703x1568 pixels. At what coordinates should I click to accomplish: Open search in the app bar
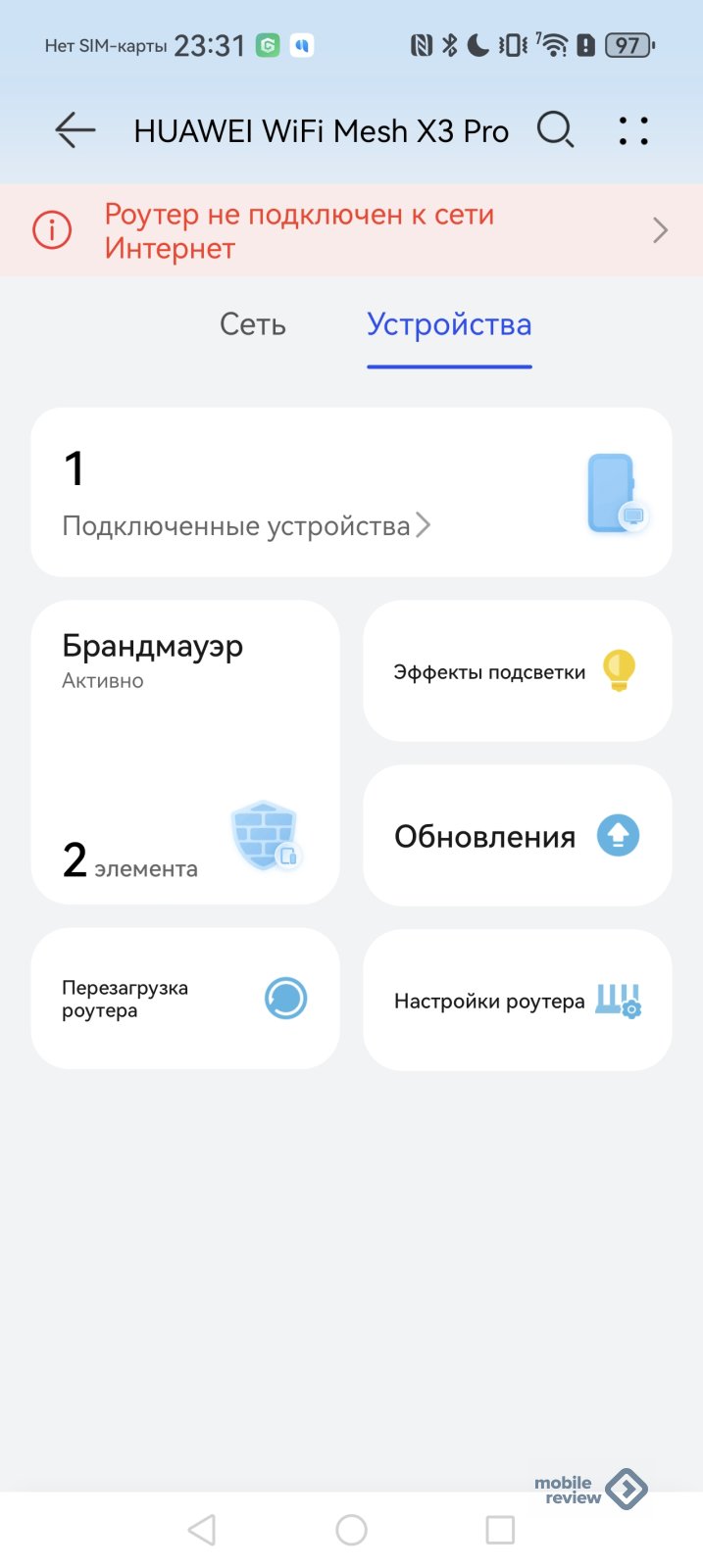pos(555,130)
